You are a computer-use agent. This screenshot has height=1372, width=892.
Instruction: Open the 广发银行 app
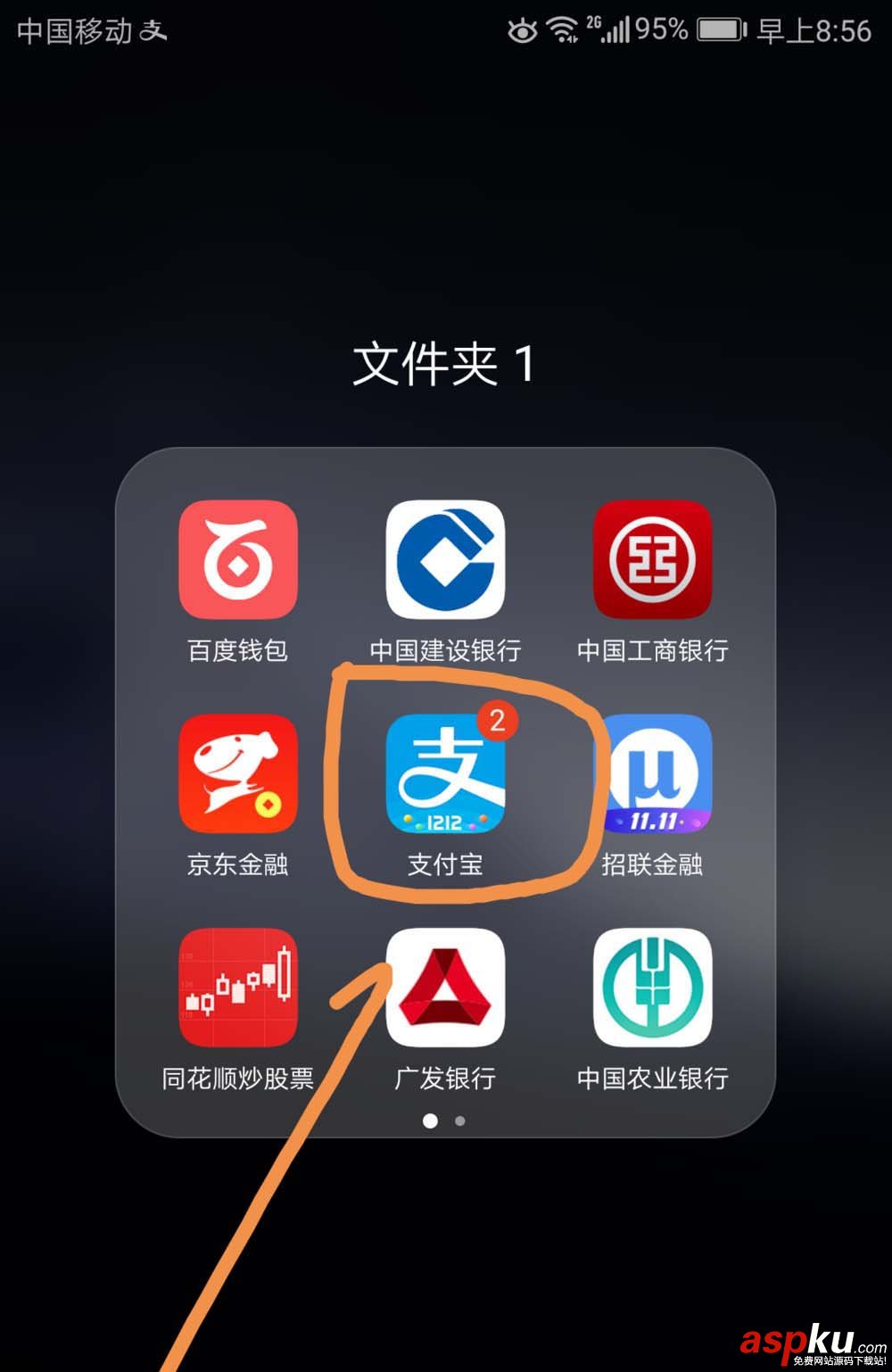pos(445,988)
